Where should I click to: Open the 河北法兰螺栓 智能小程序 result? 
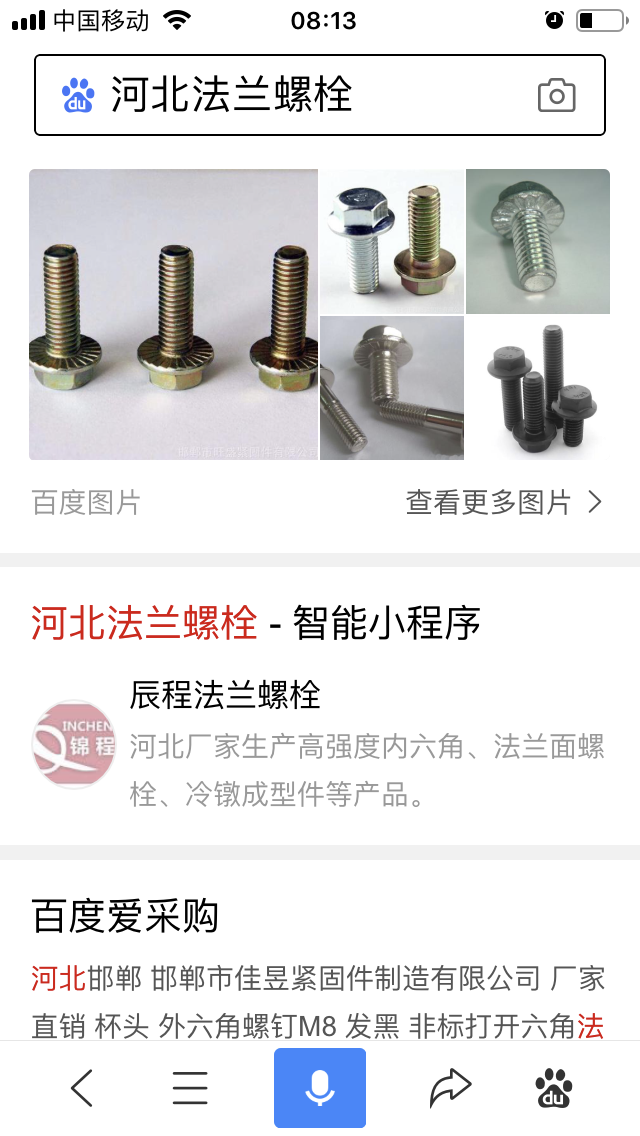pos(256,623)
